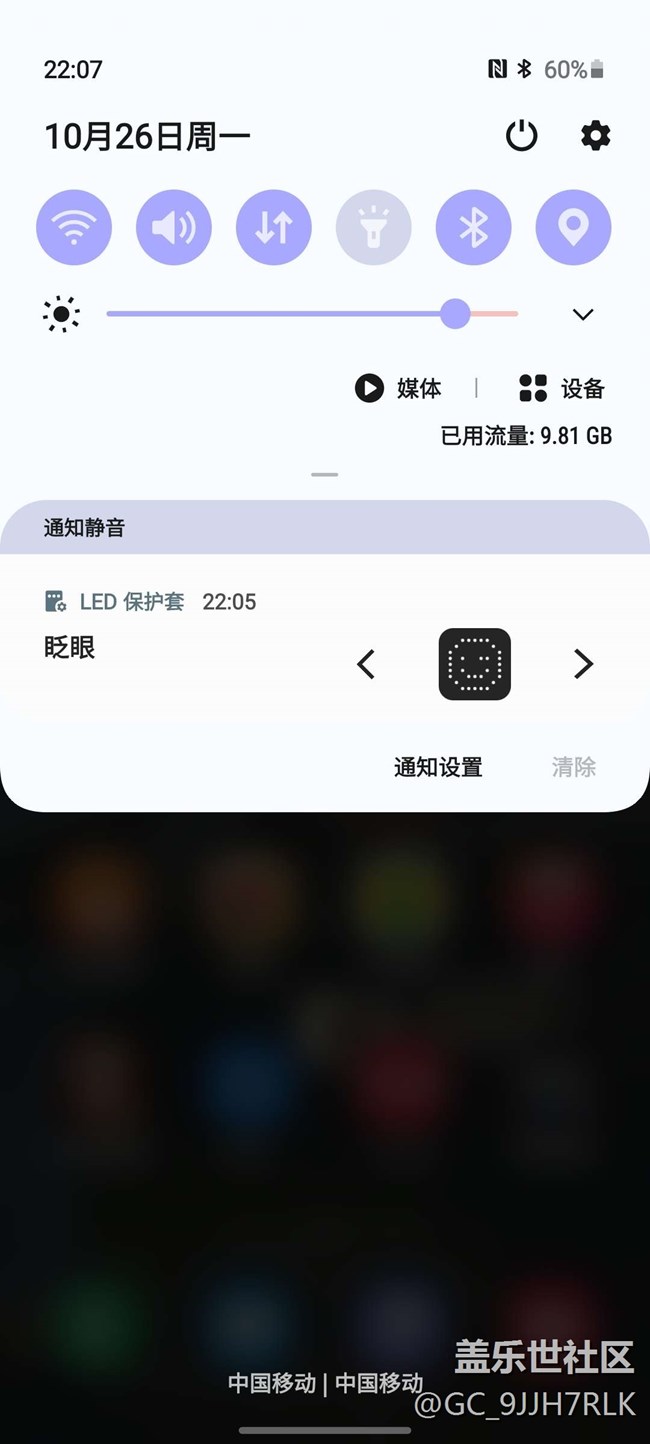Toggle the mobile data quick setting
The height and width of the screenshot is (1444, 650).
click(274, 228)
